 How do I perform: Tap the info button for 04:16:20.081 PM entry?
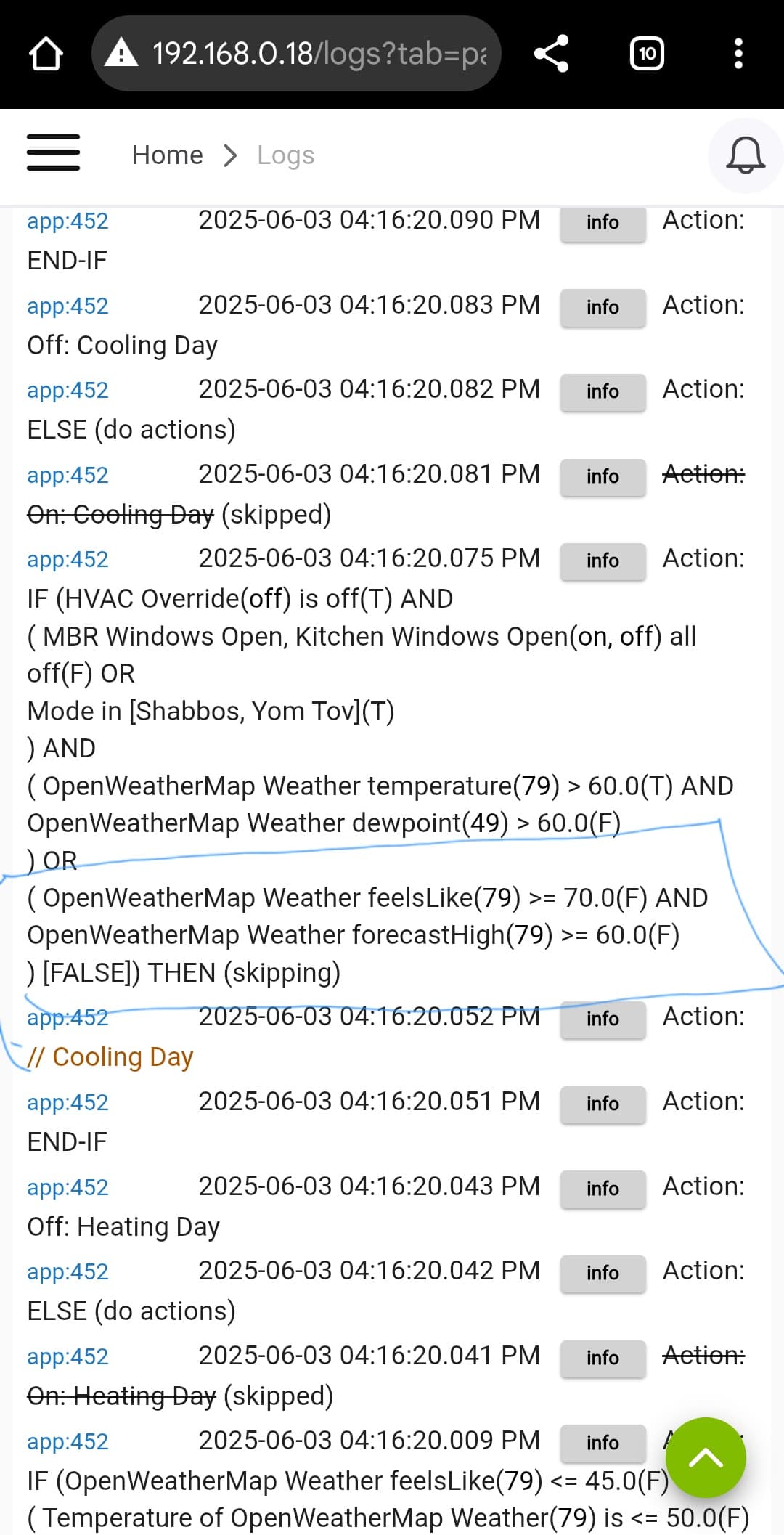click(603, 476)
